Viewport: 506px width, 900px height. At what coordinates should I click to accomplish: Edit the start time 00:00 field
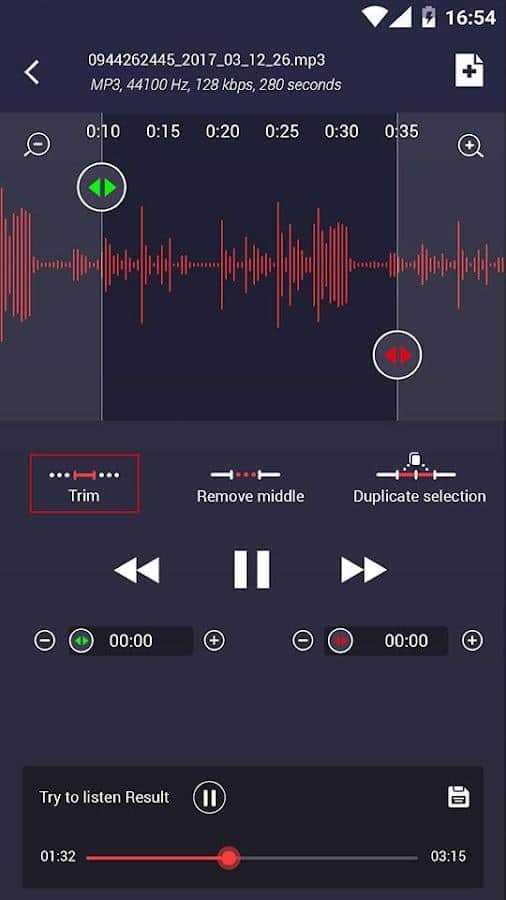coord(131,641)
